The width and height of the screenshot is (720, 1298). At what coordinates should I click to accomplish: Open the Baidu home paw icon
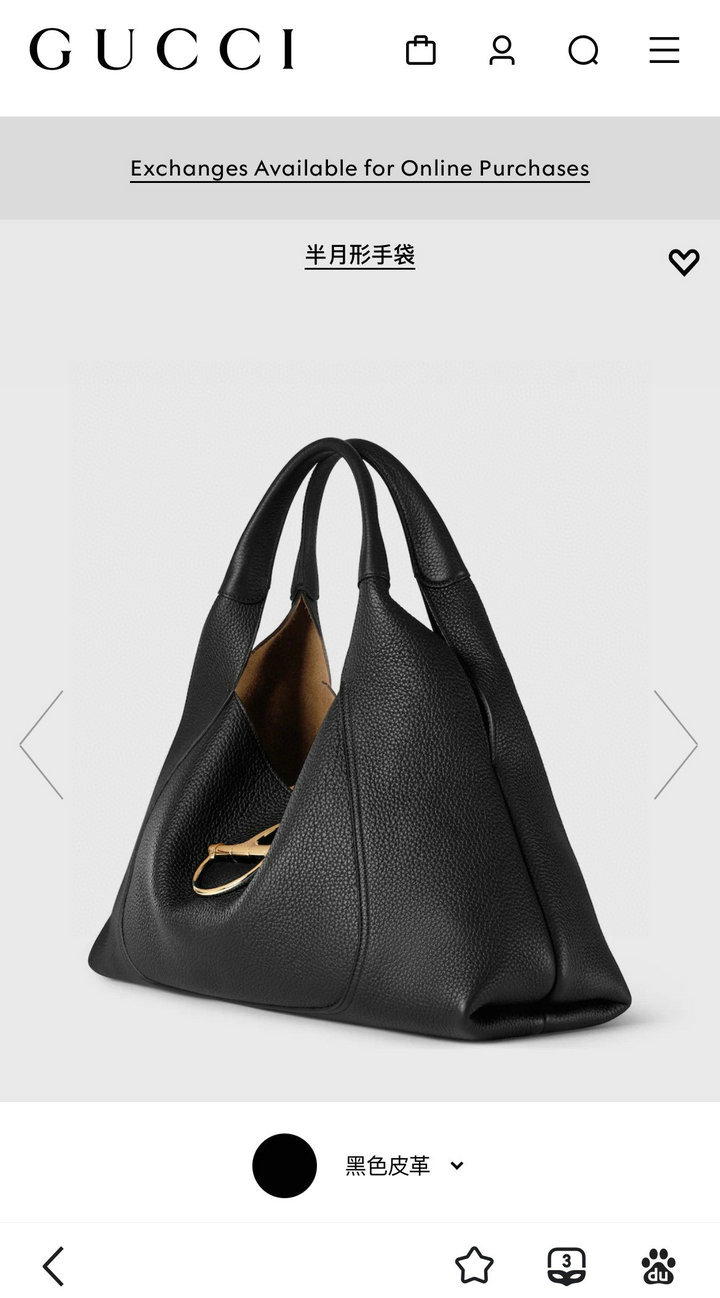click(x=658, y=1266)
